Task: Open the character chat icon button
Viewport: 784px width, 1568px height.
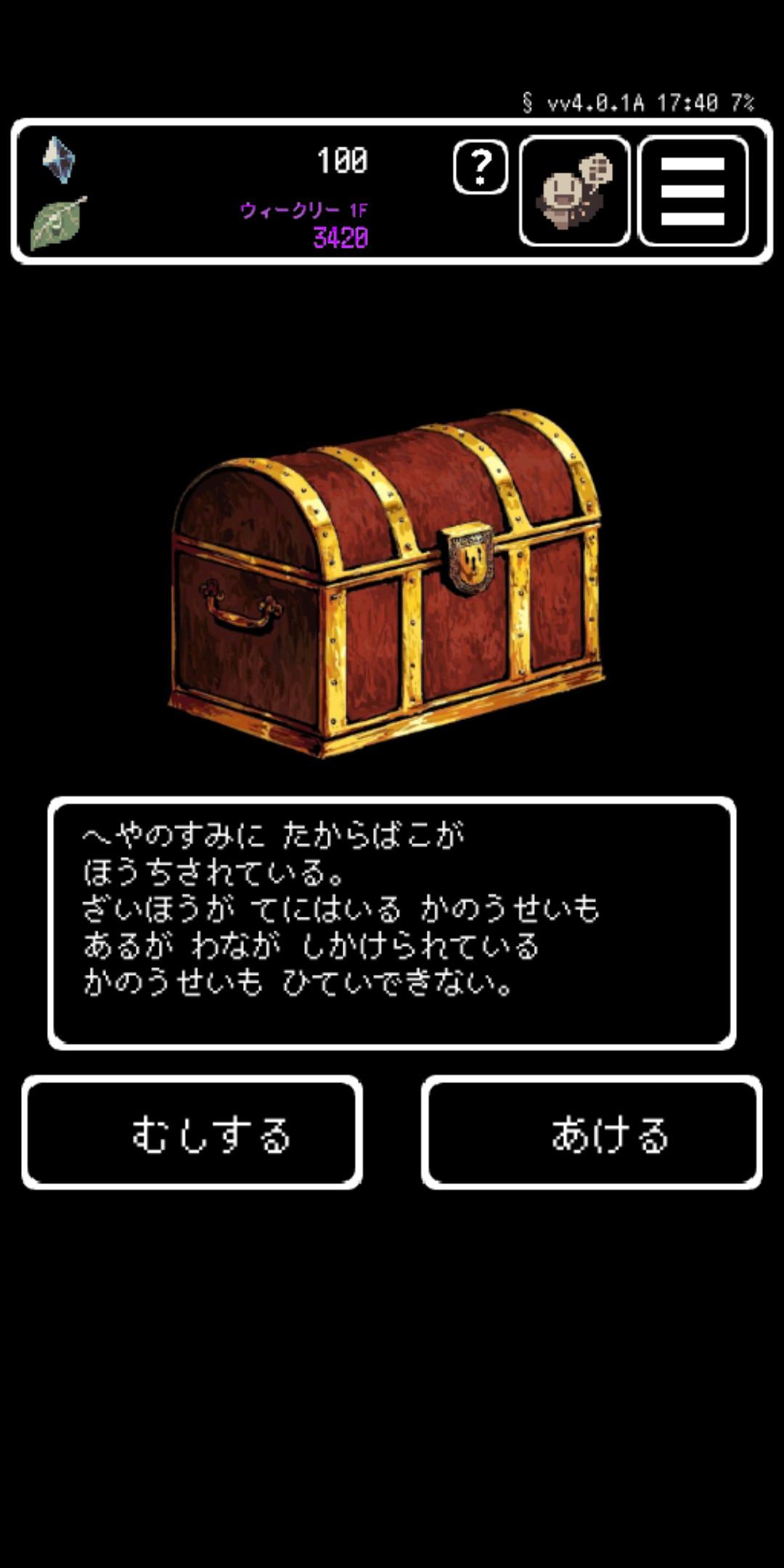Action: [574, 191]
